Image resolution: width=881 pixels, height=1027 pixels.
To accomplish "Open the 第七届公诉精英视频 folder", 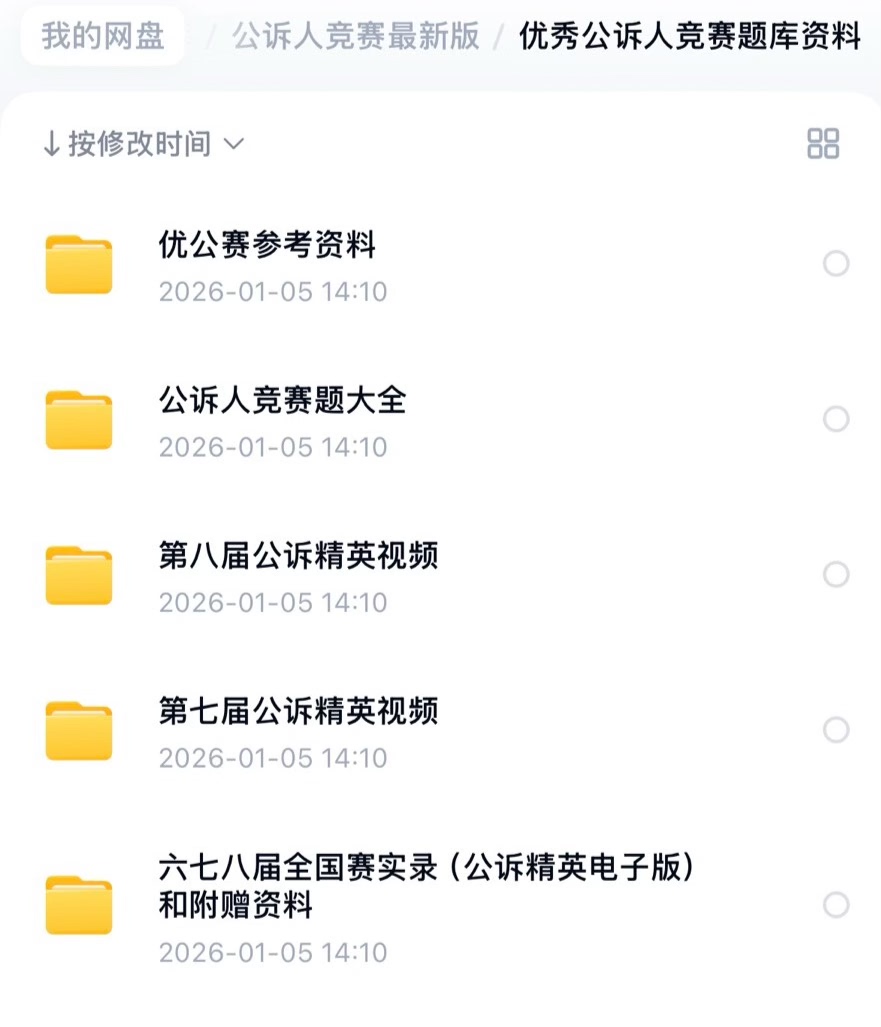I will click(298, 711).
